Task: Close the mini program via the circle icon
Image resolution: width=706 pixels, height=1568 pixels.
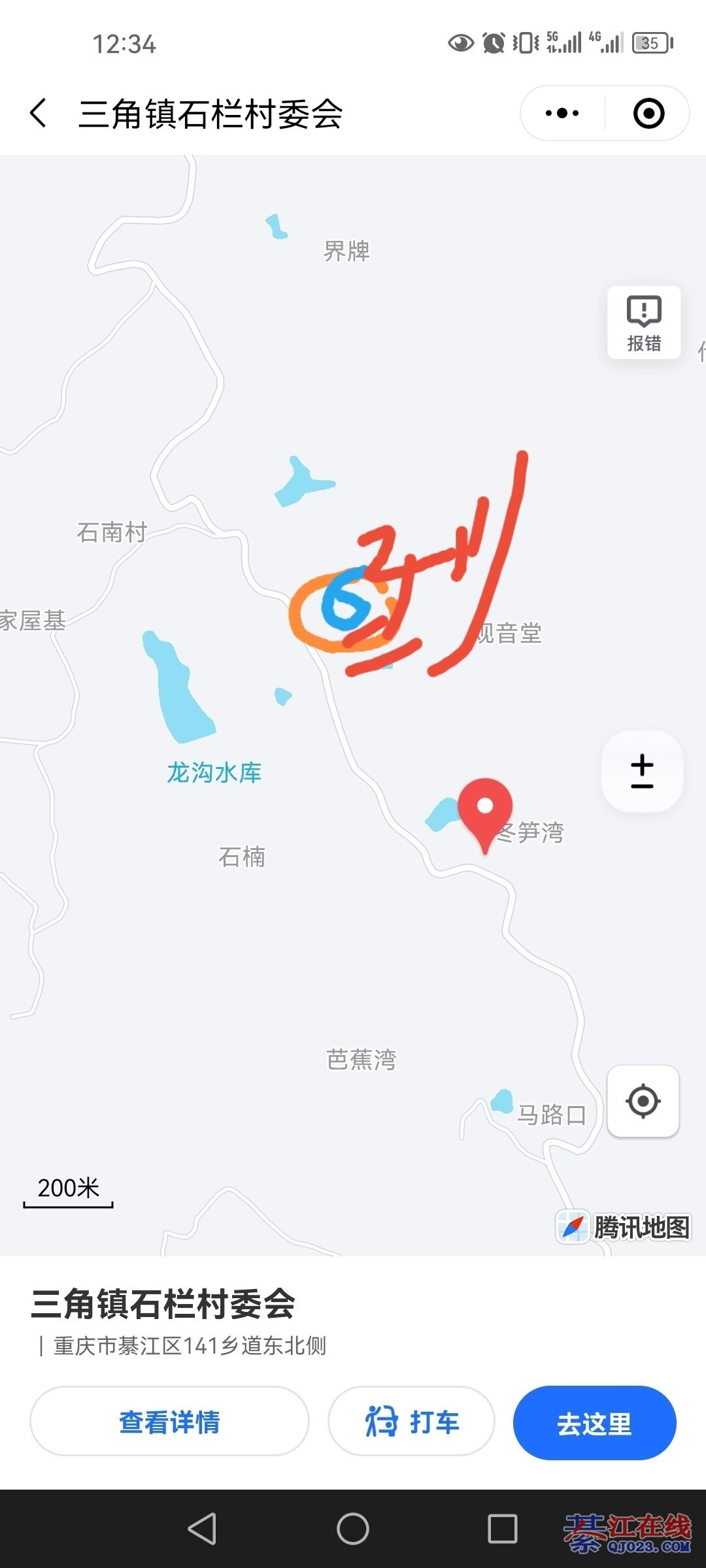Action: (648, 113)
